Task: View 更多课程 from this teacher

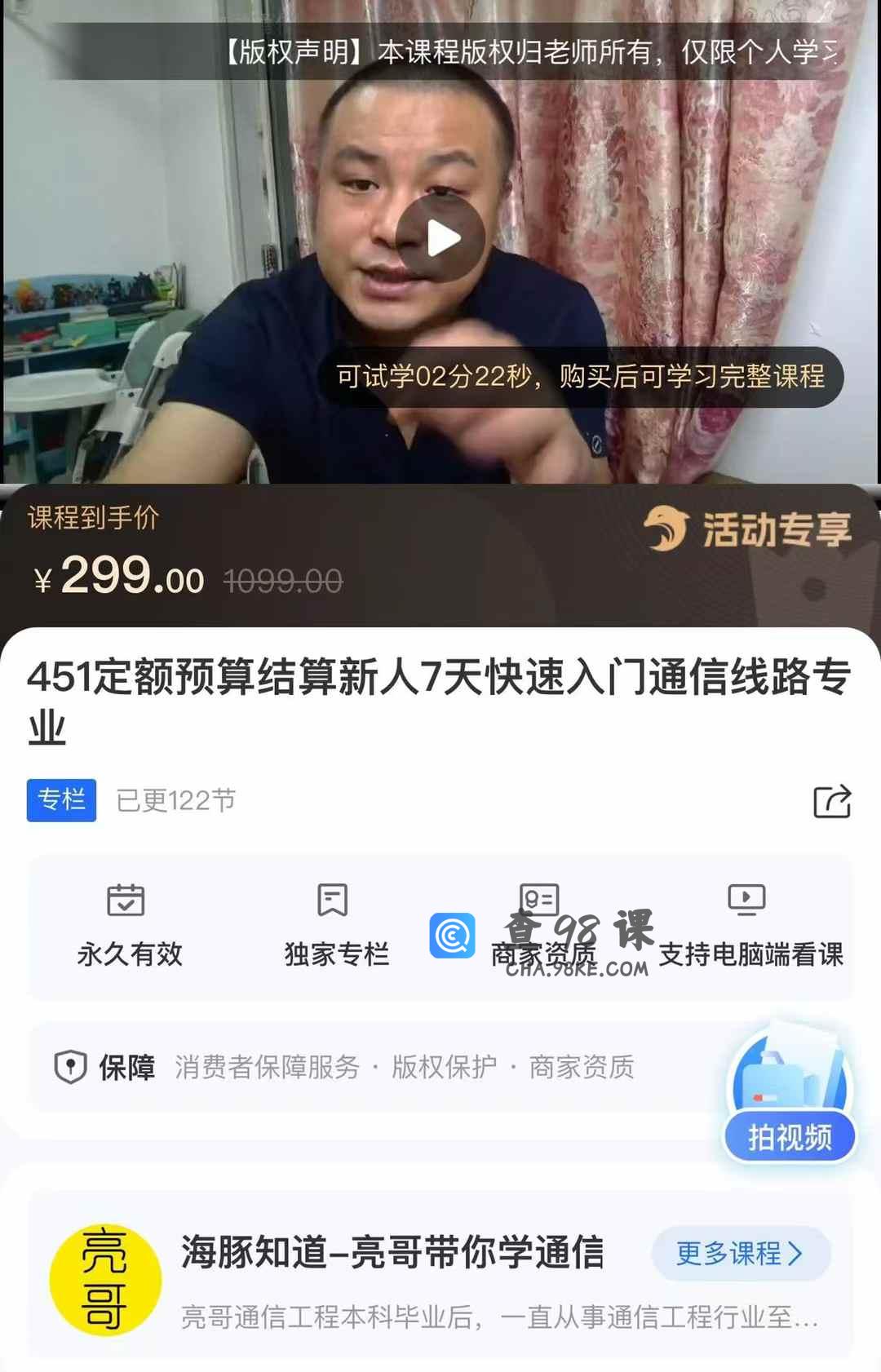Action: pos(740,1253)
